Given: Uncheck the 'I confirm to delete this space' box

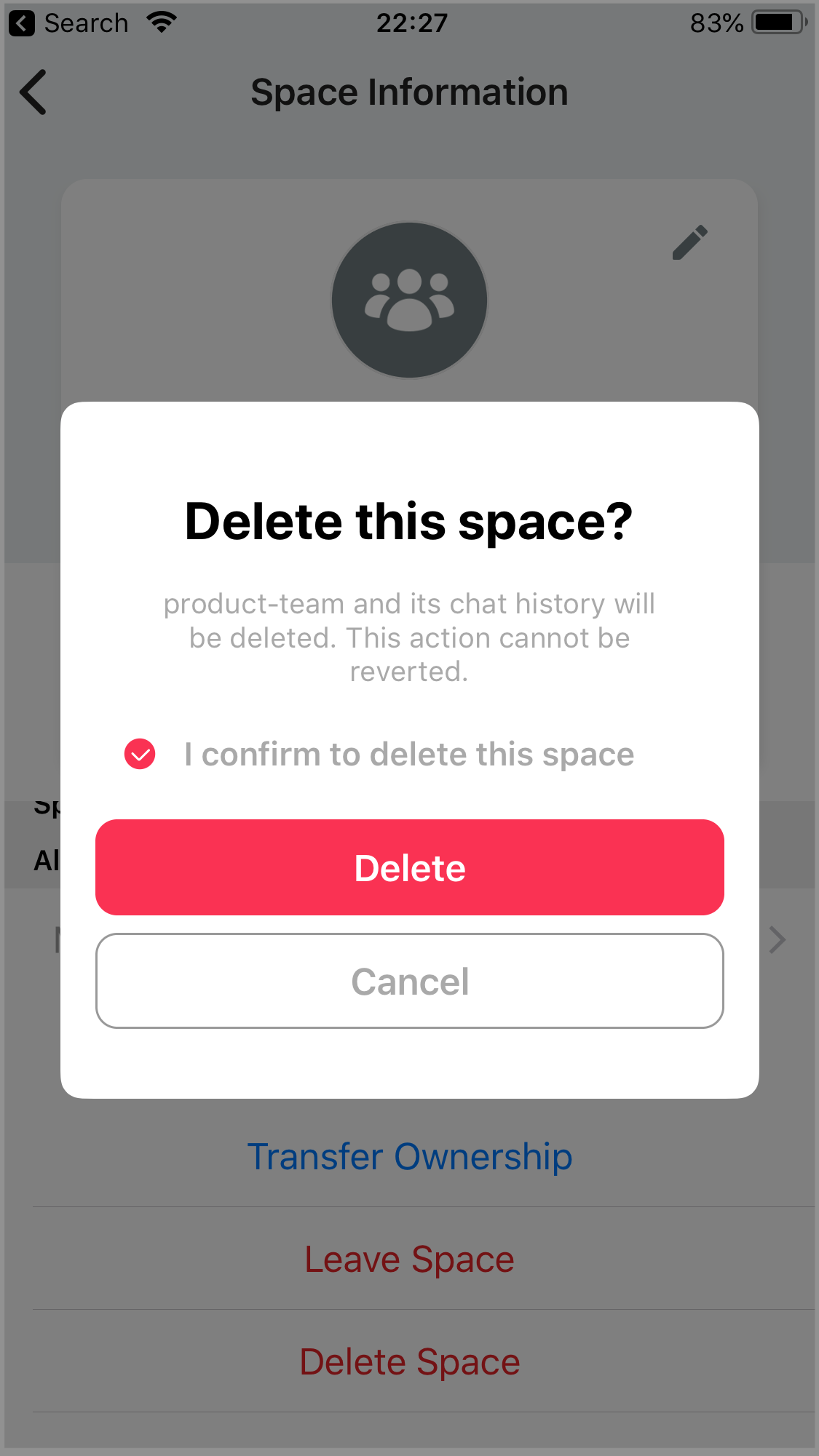Looking at the screenshot, I should coord(140,754).
